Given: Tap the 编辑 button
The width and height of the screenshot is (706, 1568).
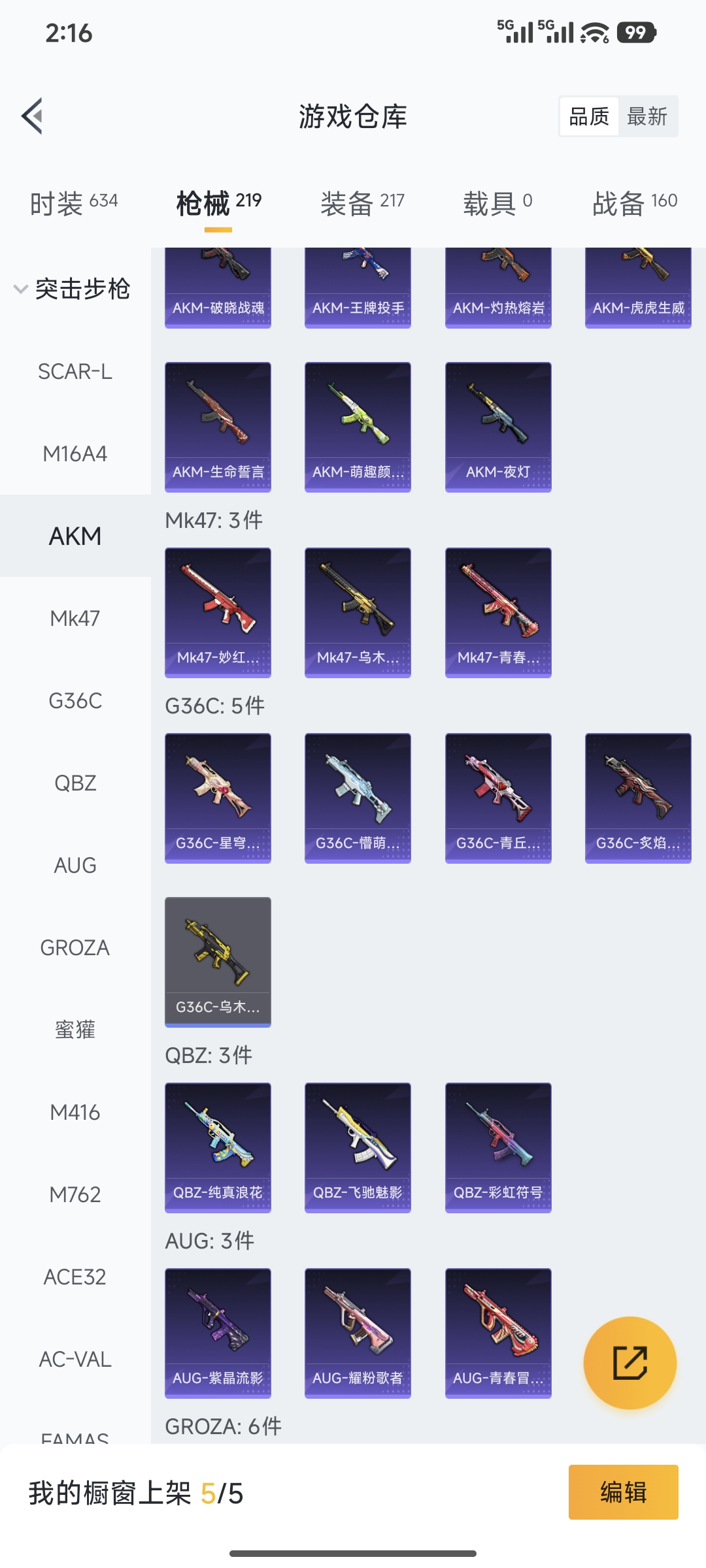Looking at the screenshot, I should [623, 1492].
